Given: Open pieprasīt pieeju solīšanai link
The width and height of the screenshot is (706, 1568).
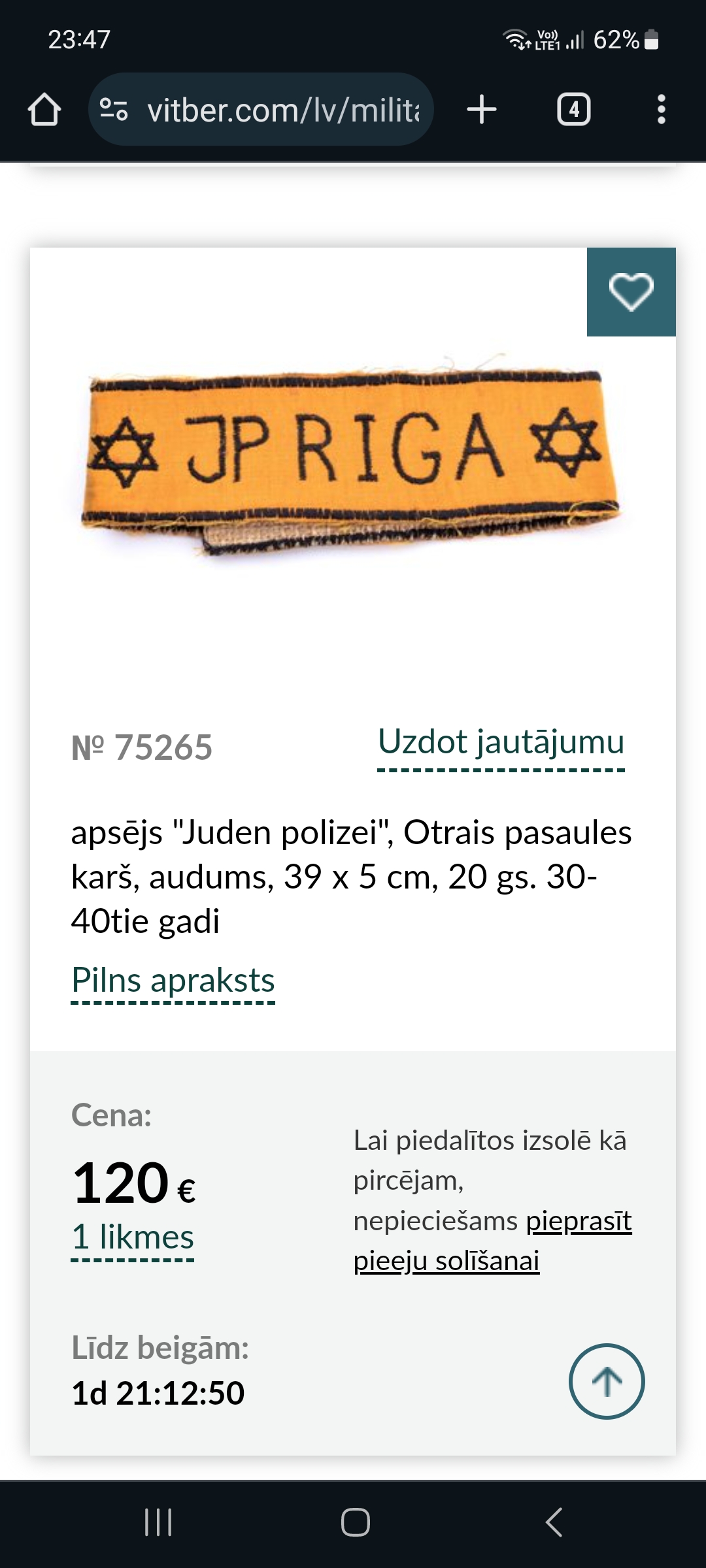Looking at the screenshot, I should 492,1240.
